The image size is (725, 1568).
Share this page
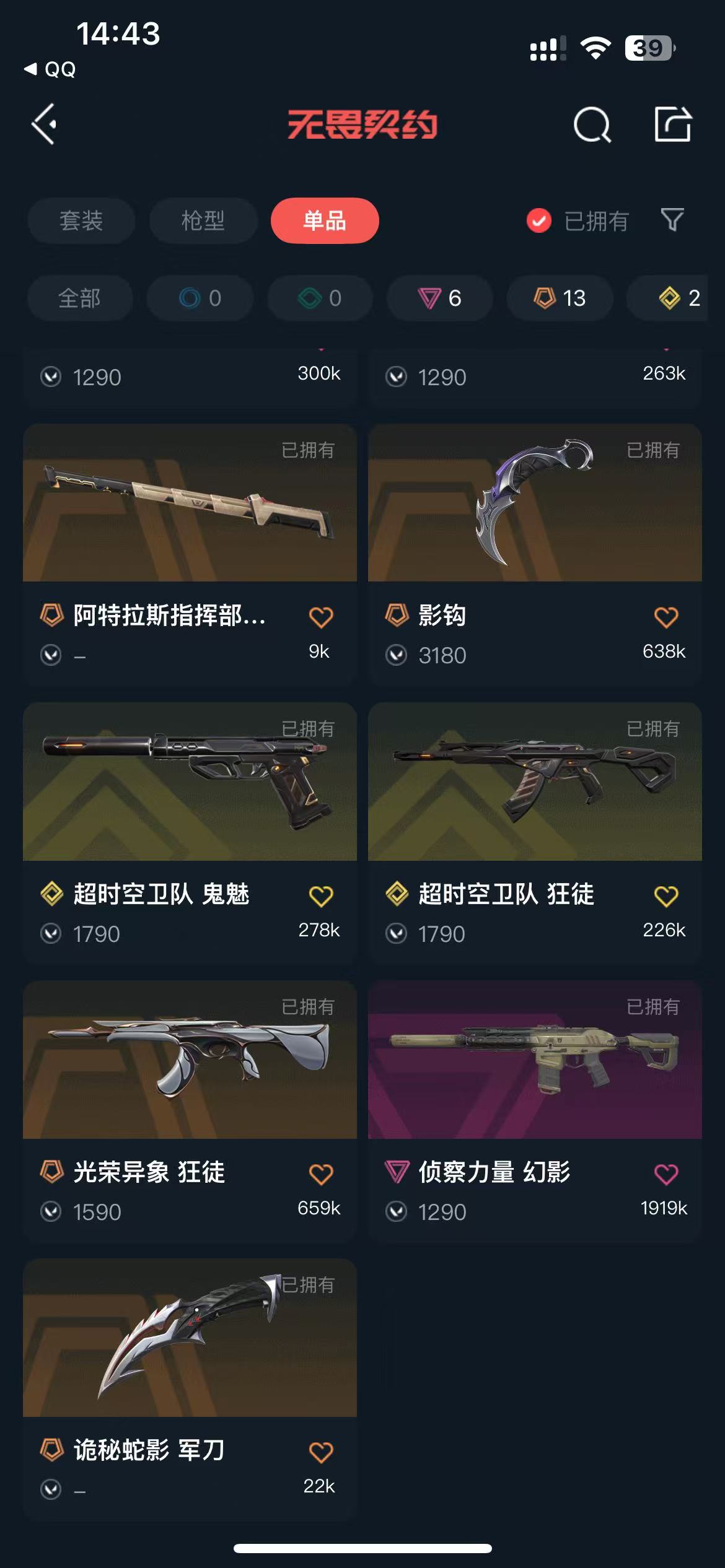[673, 124]
